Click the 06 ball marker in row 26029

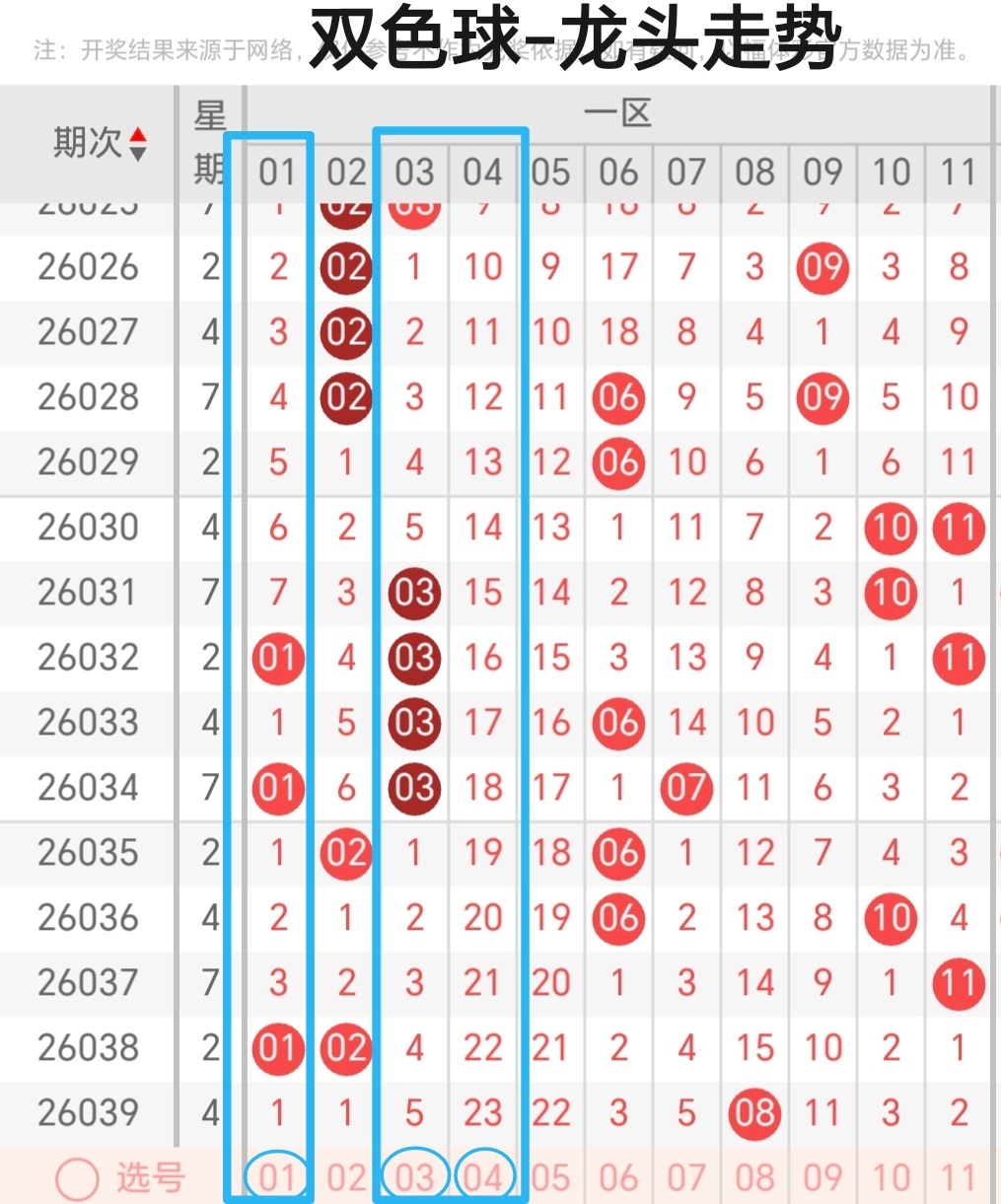click(x=618, y=462)
